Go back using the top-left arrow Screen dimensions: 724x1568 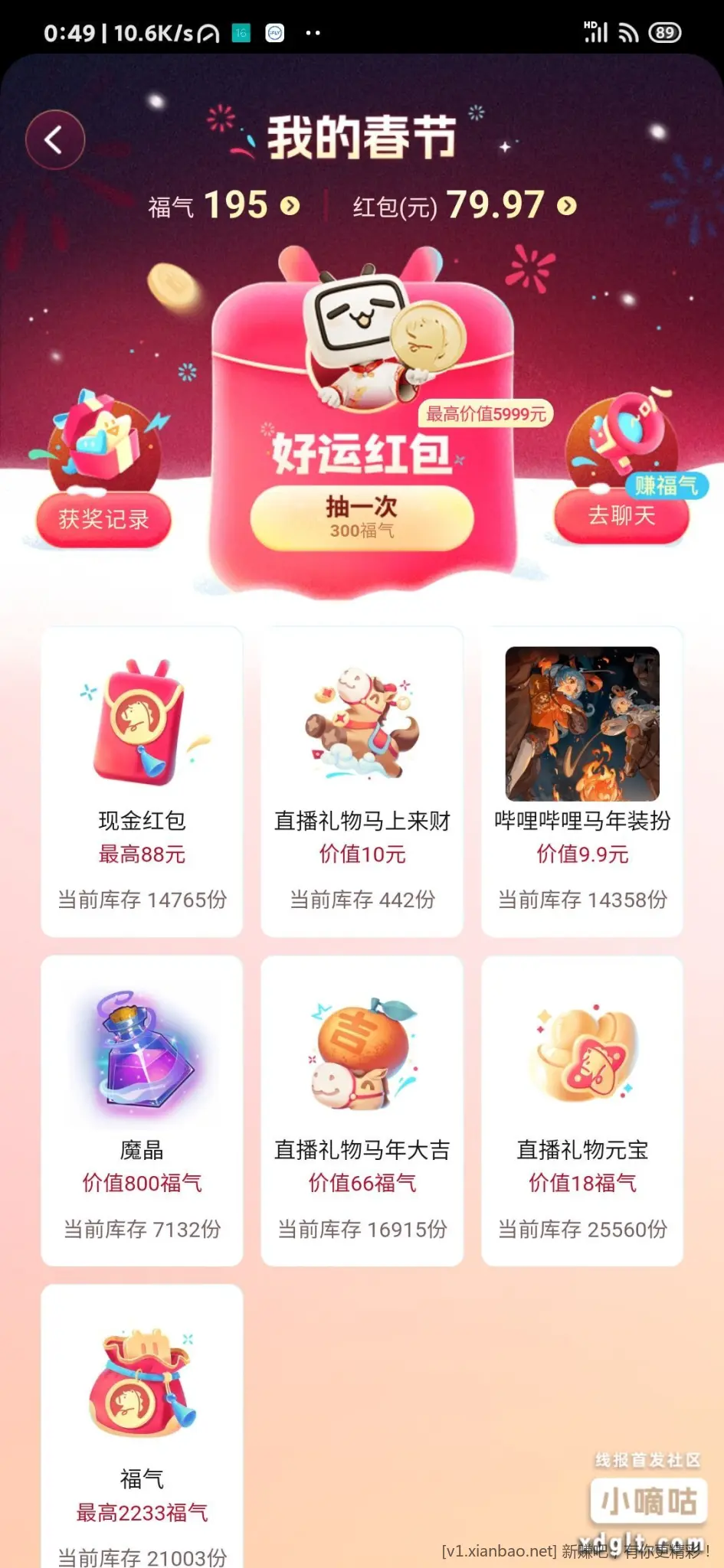point(54,140)
